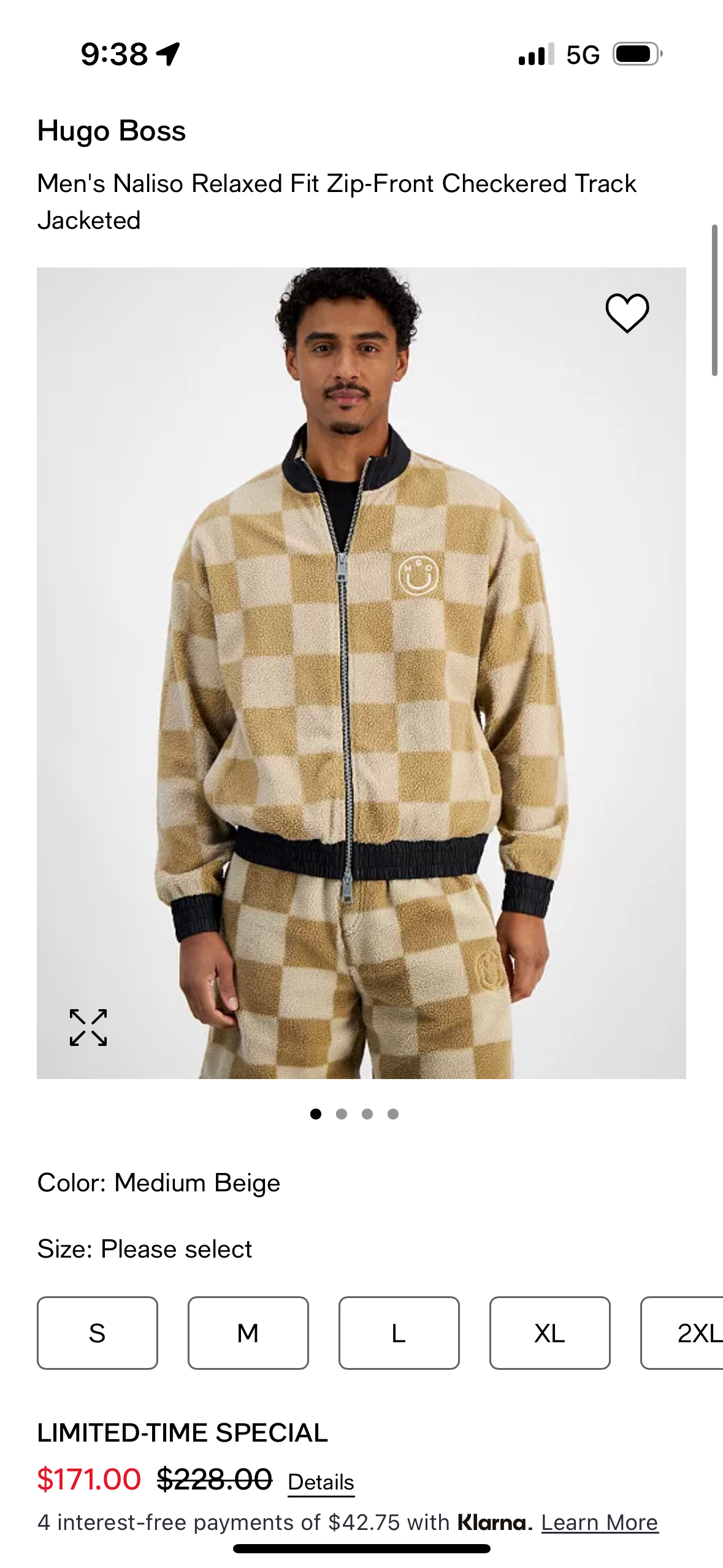Choose size M
The height and width of the screenshot is (1568, 723).
(x=248, y=1333)
